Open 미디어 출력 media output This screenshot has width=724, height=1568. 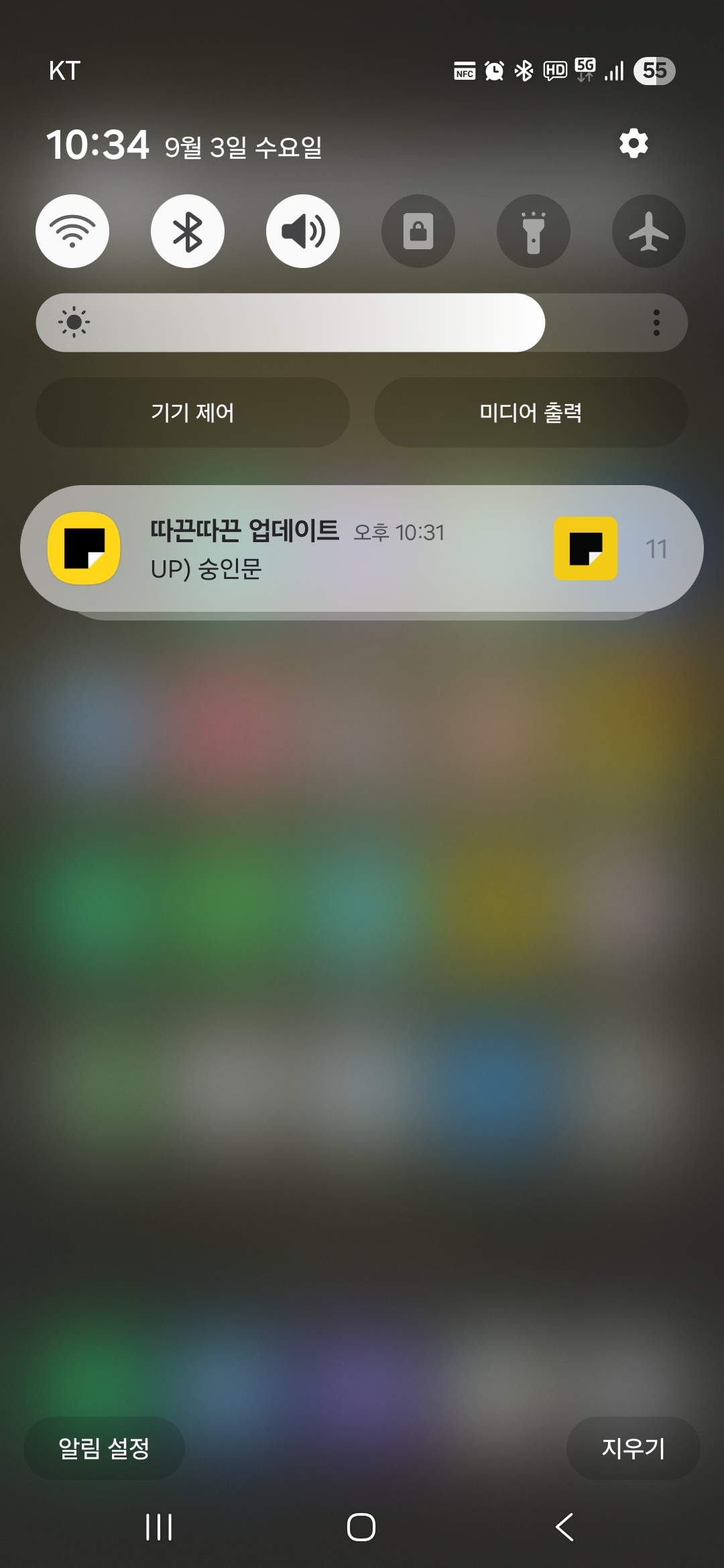(x=531, y=412)
